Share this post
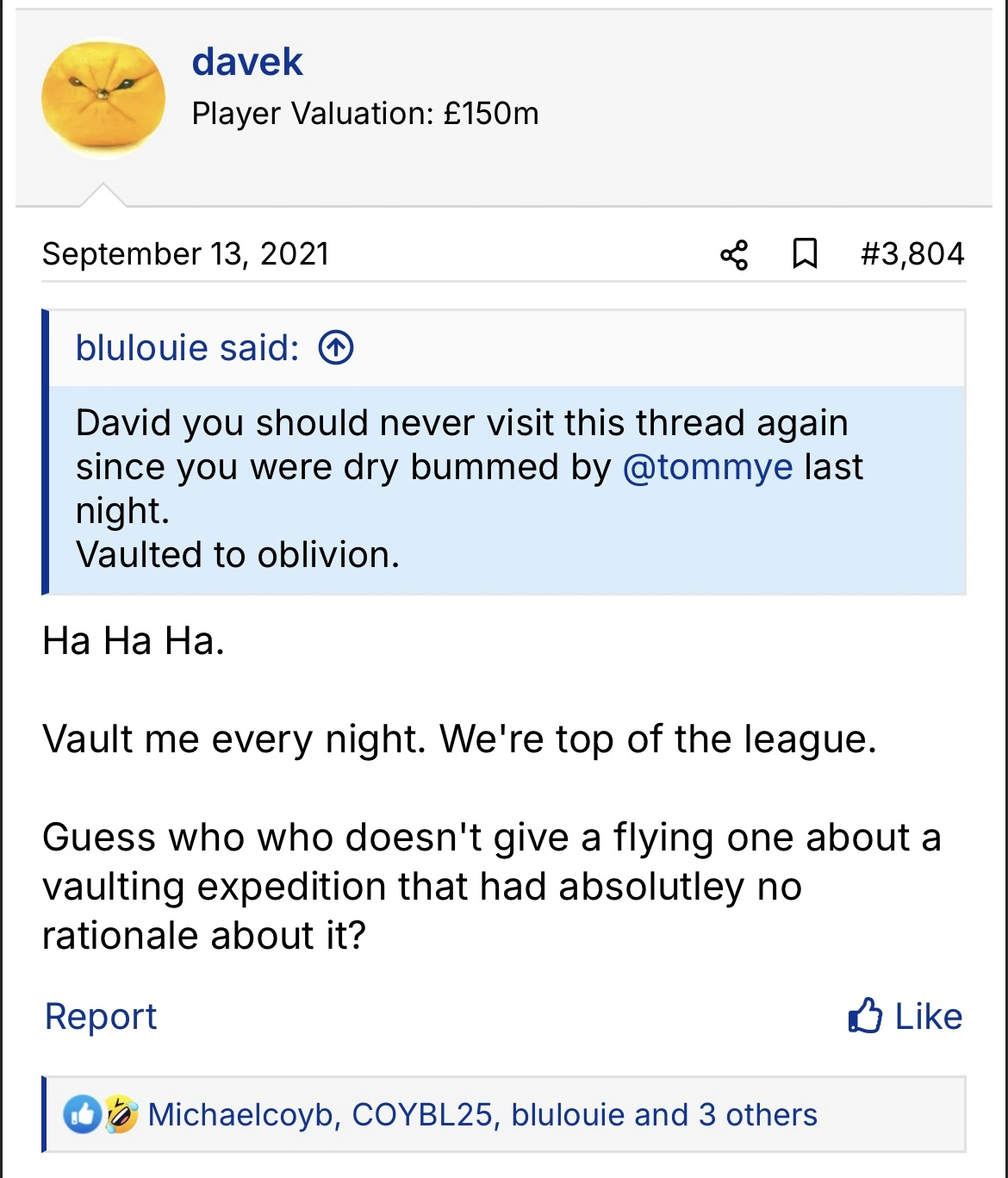Viewport: 1008px width, 1178px height. tap(734, 254)
